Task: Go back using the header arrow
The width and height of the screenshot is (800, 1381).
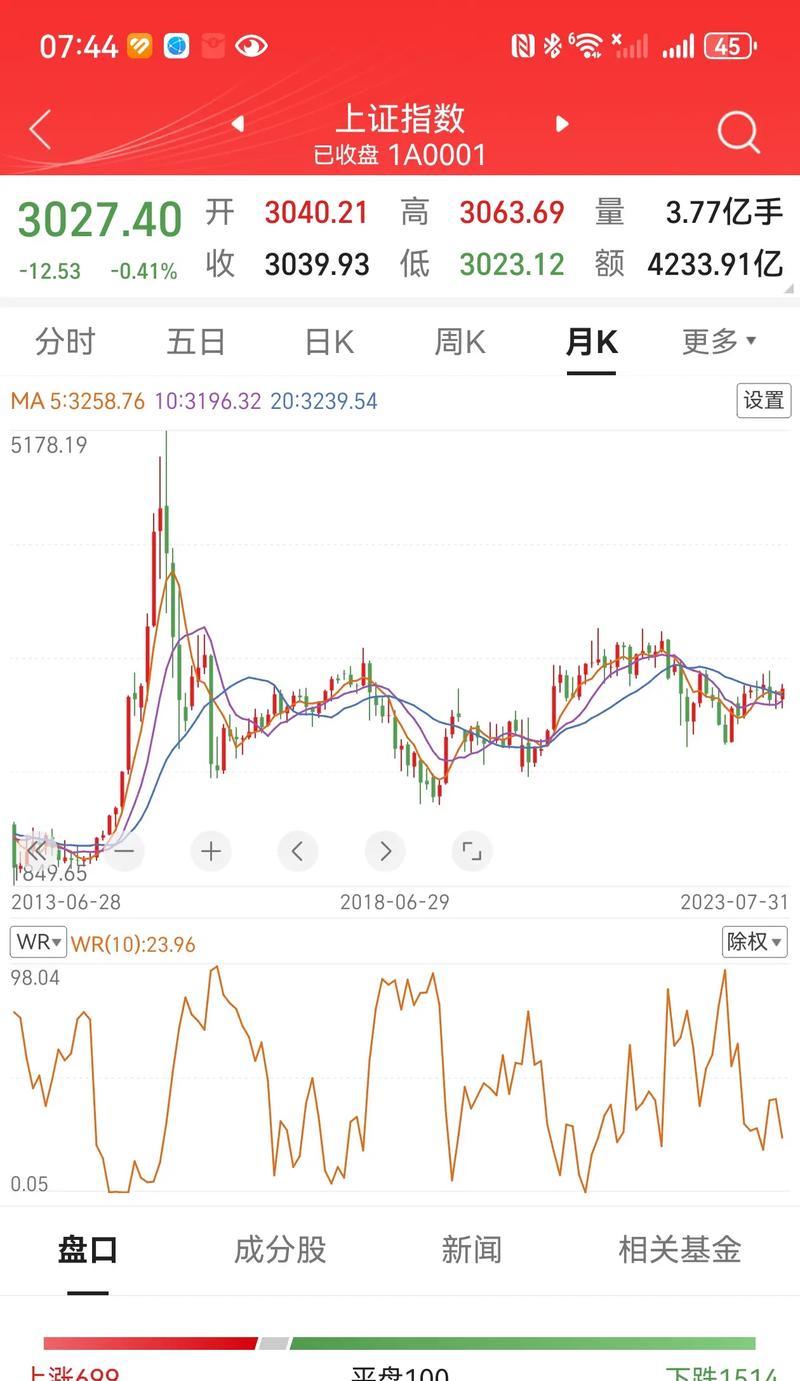Action: click(x=40, y=131)
